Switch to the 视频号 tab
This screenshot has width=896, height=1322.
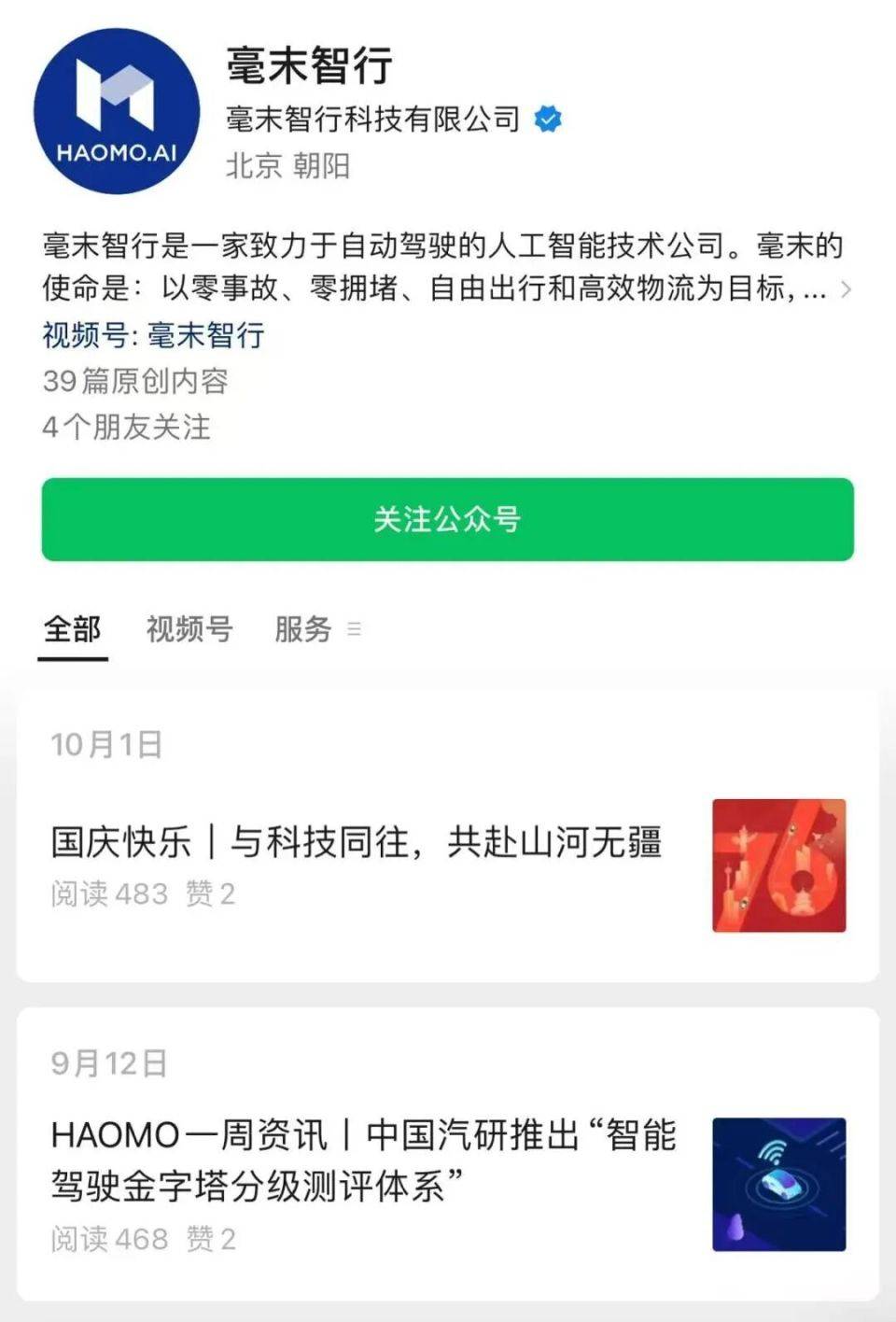pos(188,631)
